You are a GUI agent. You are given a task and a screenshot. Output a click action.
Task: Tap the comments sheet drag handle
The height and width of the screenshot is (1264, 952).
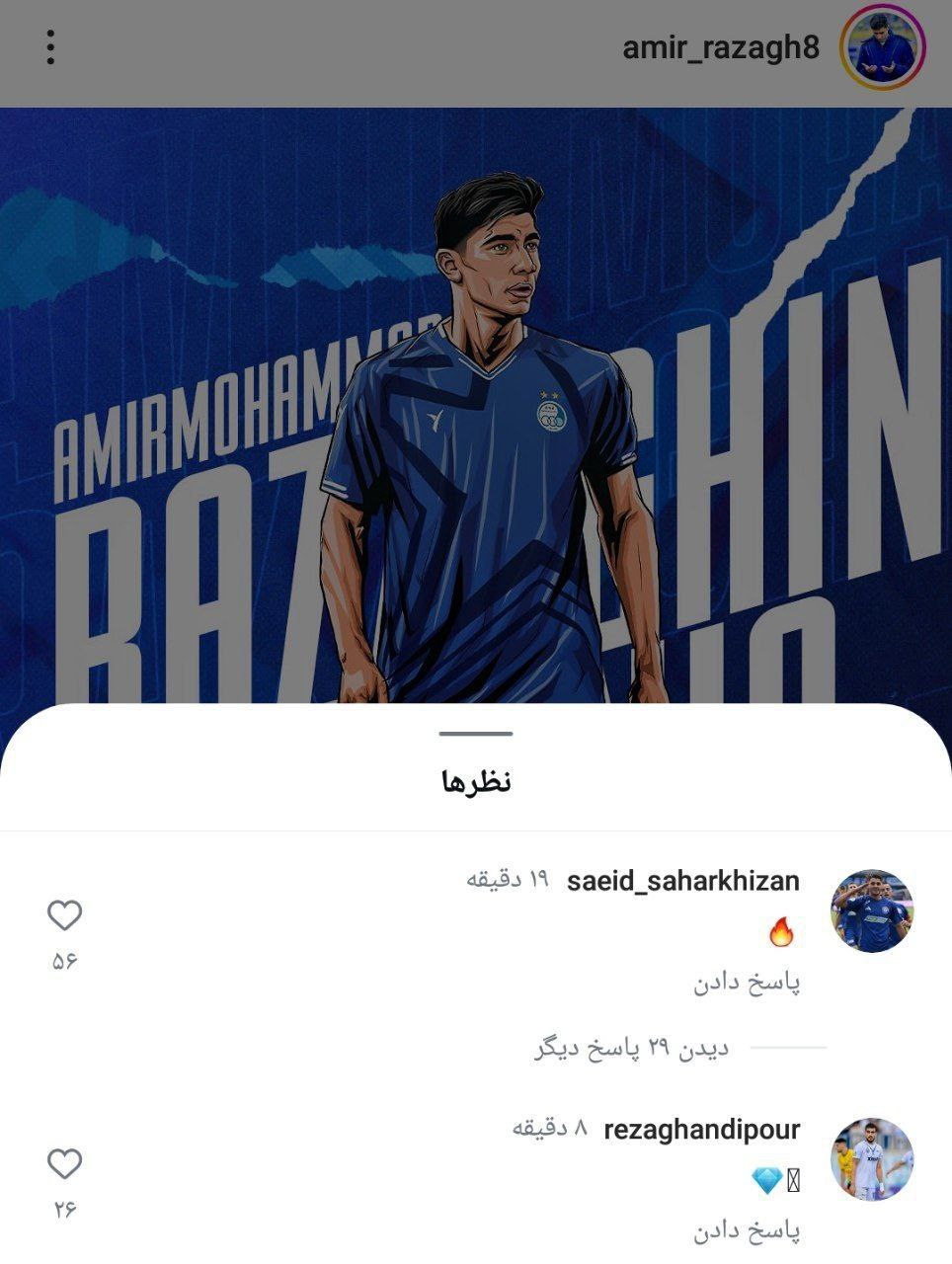476,734
